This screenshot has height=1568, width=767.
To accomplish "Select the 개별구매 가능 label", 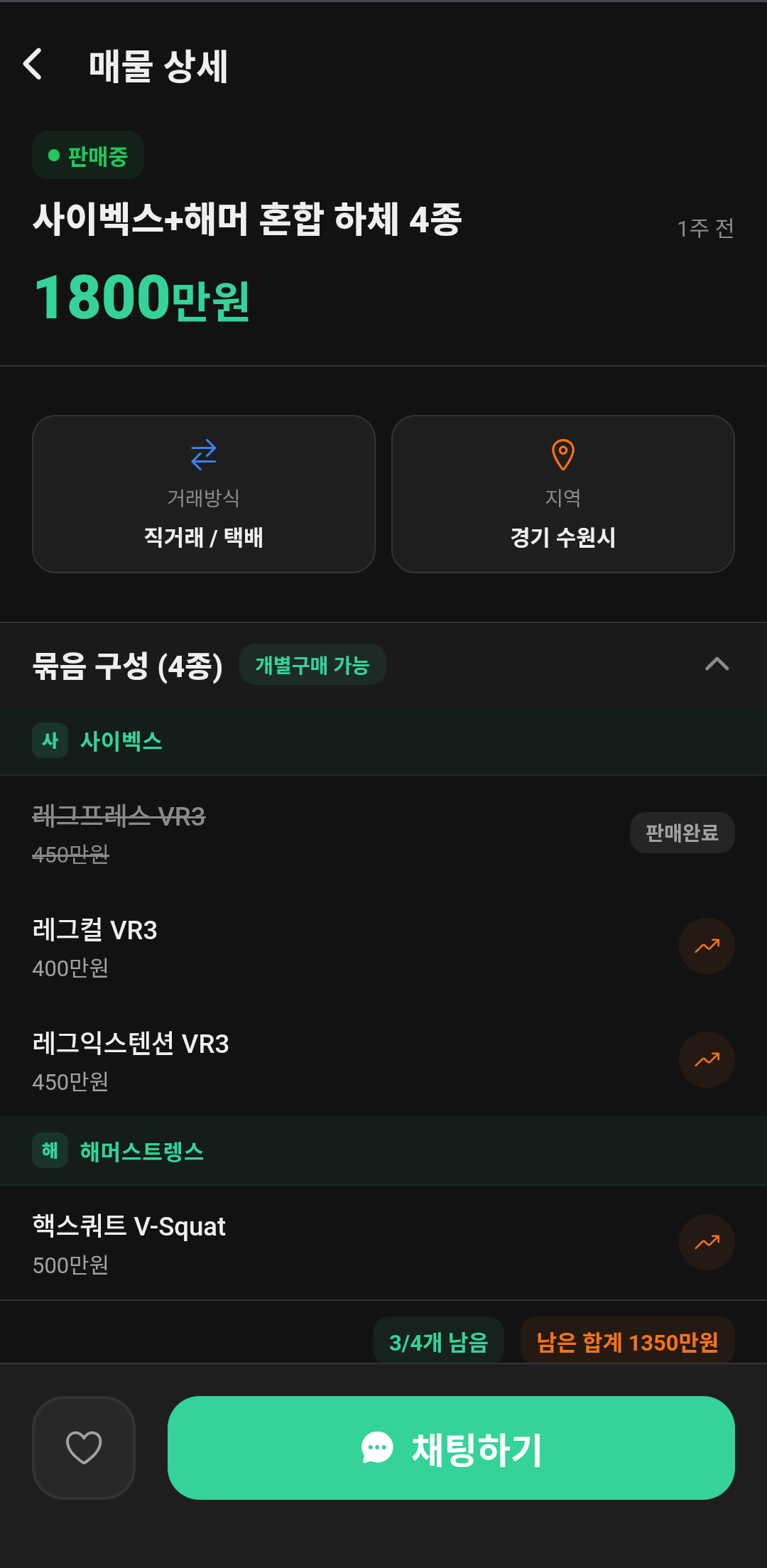I will click(312, 665).
